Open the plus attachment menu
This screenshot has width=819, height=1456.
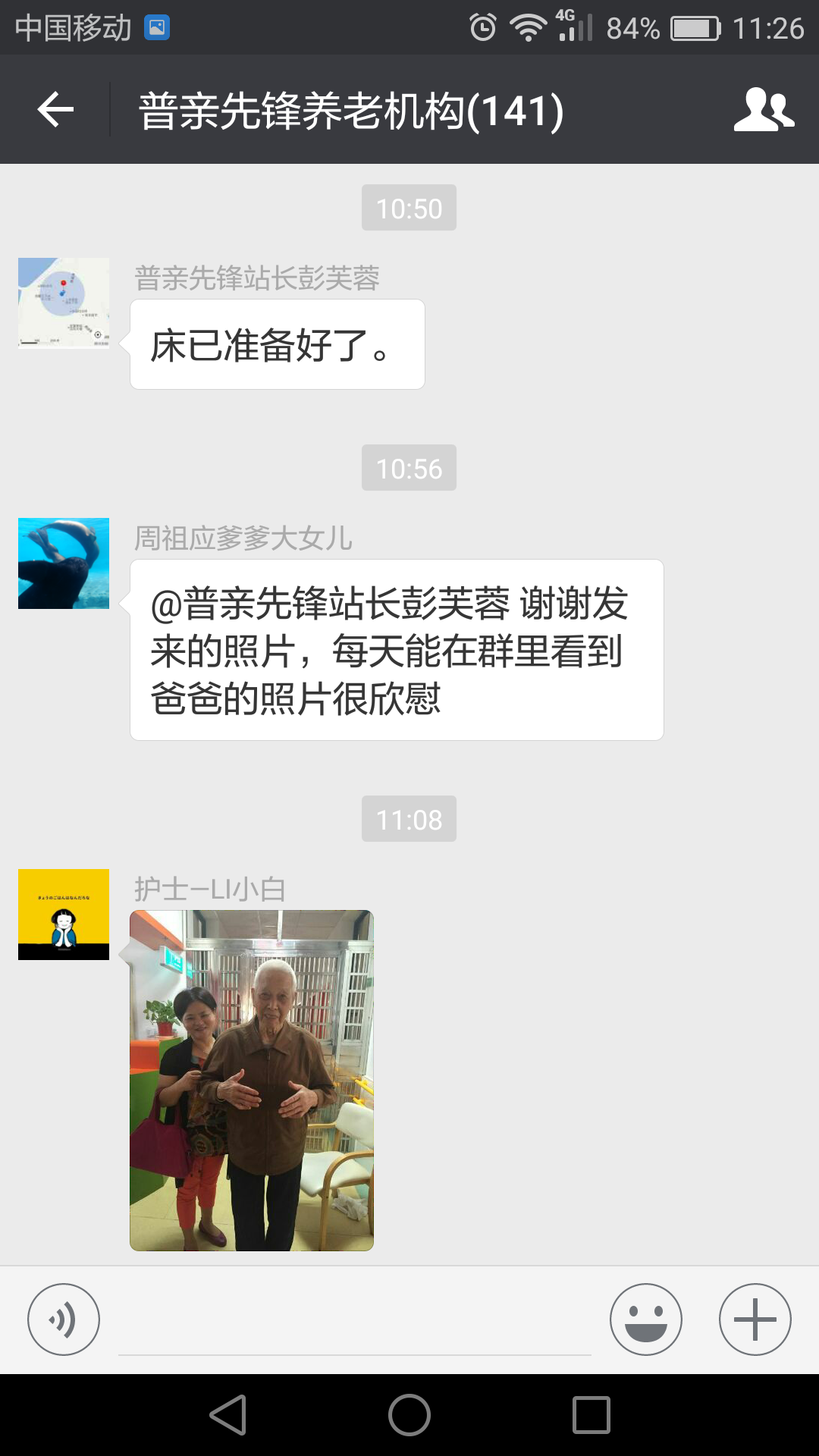pyautogui.click(x=755, y=1319)
